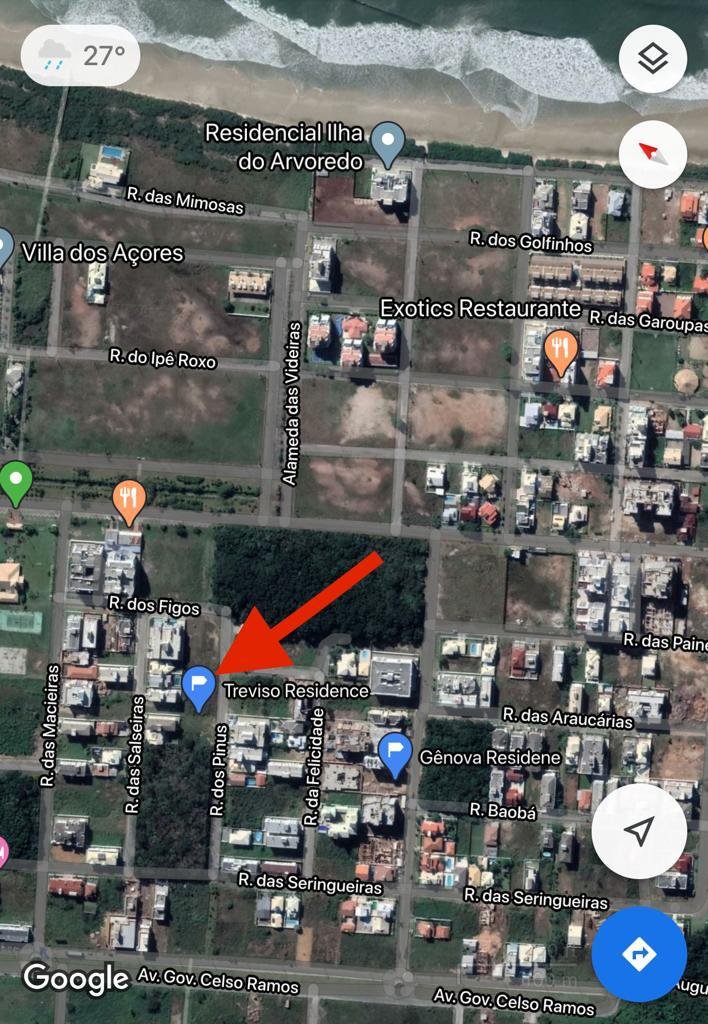
Task: Select the Residencial Ilha do Arvoredo pin
Action: point(388,144)
